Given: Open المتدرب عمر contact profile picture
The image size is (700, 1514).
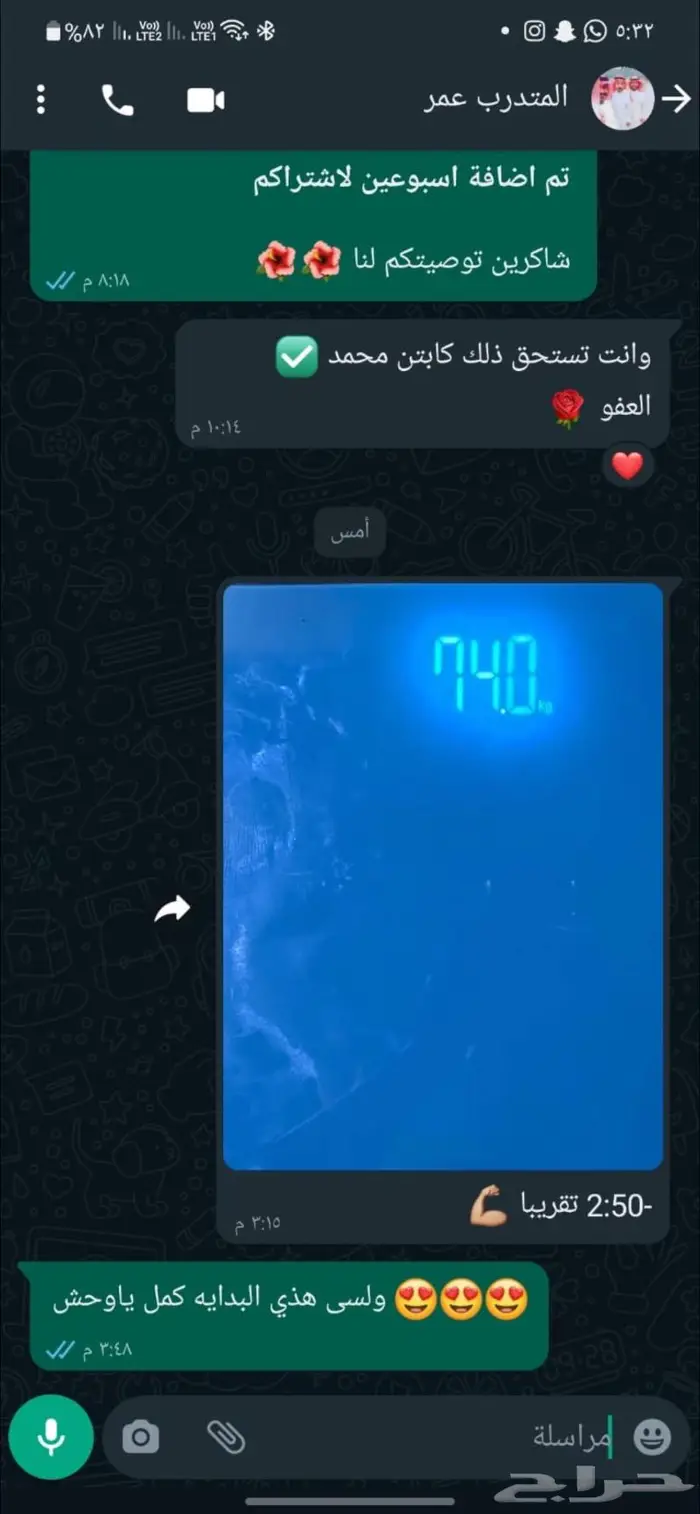Looking at the screenshot, I should (623, 99).
